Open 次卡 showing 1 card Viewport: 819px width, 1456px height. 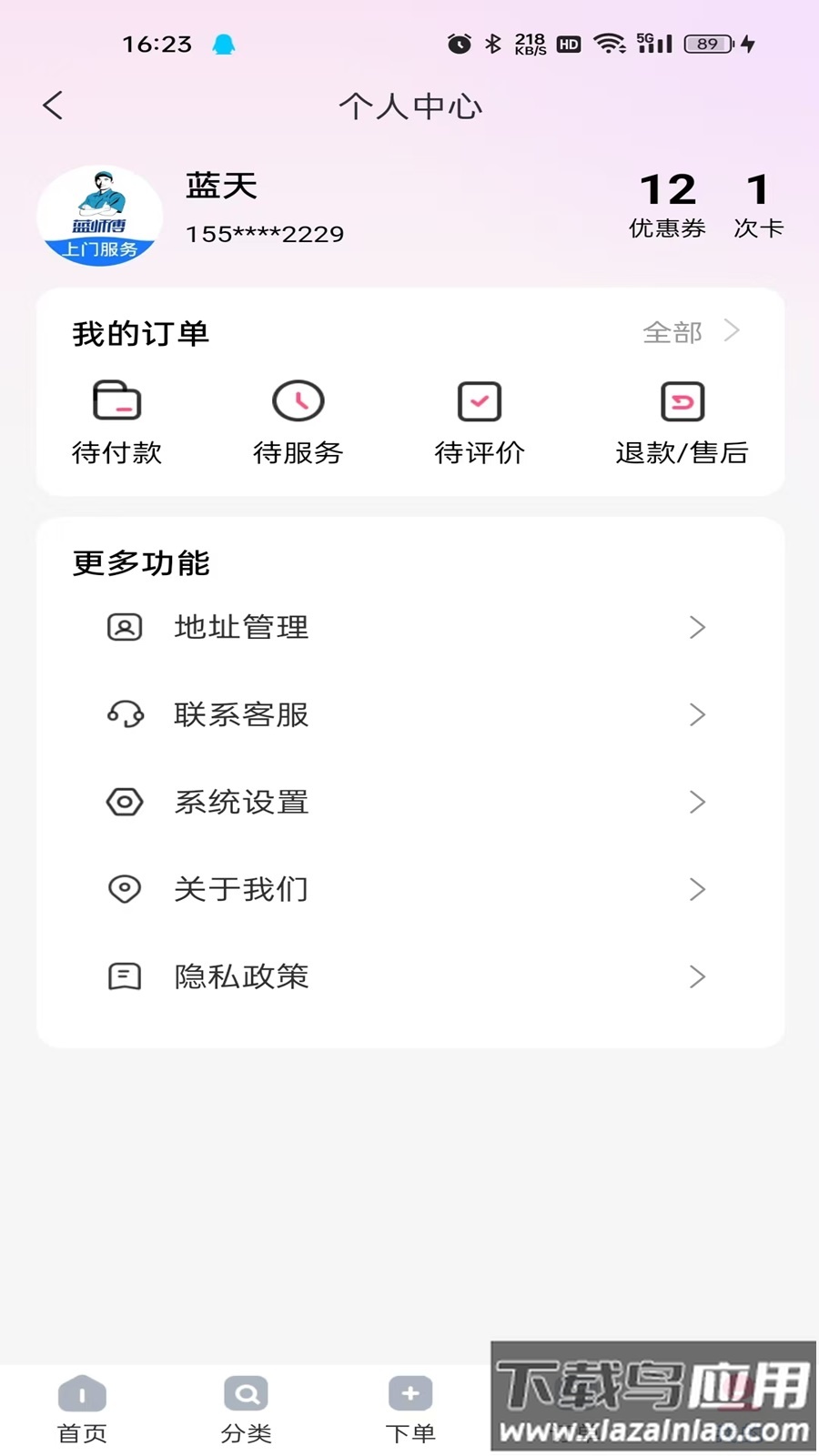pos(758,203)
